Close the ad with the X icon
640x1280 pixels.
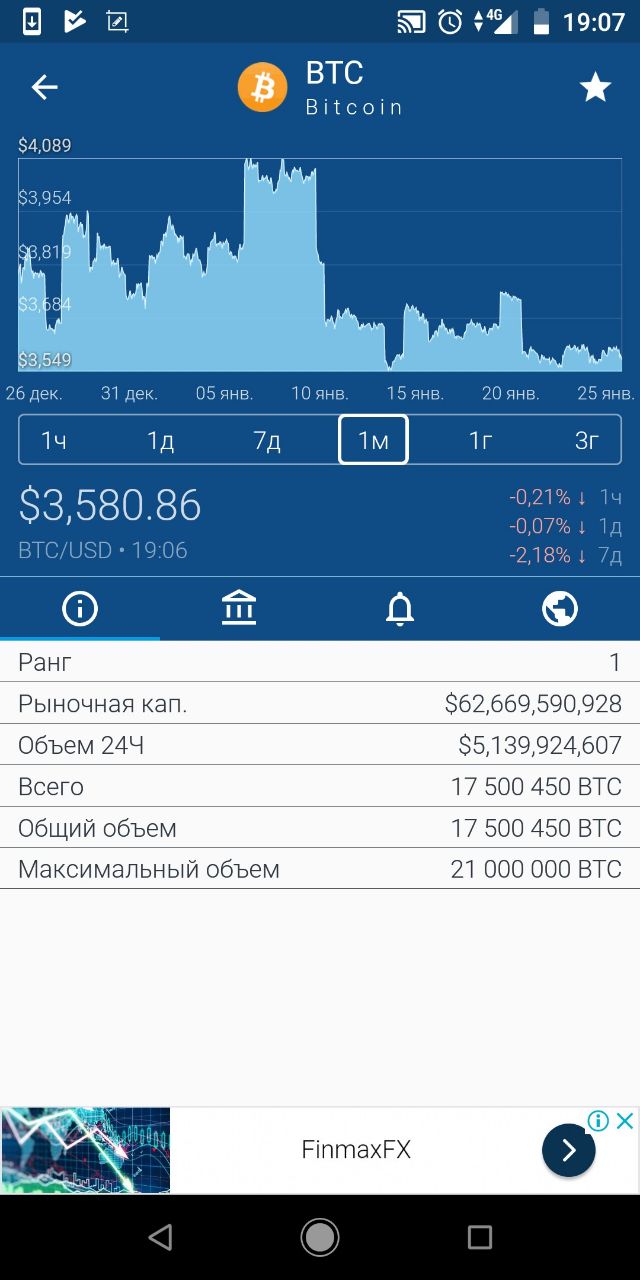click(x=625, y=1121)
